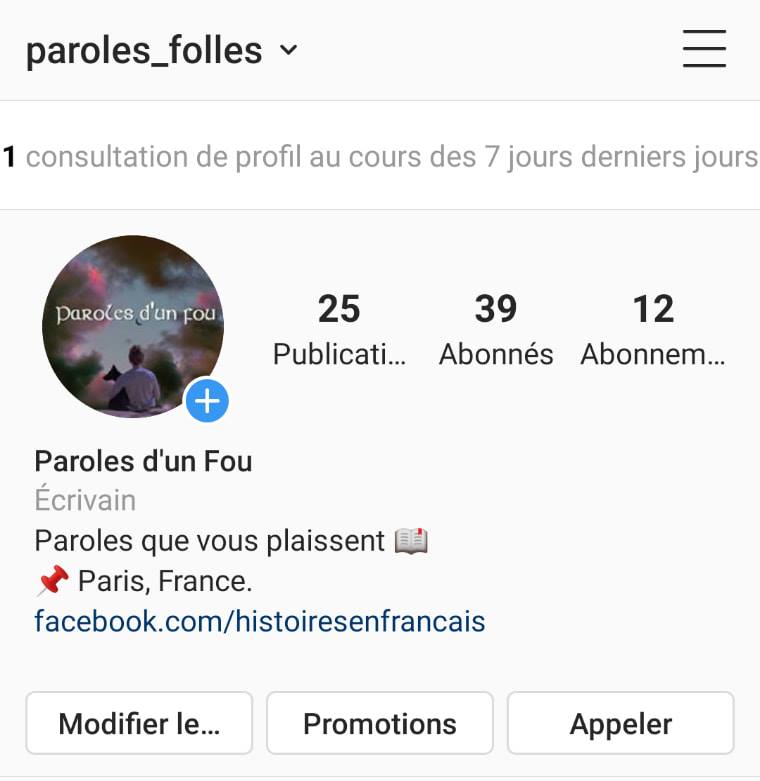This screenshot has height=781, width=760.
Task: View the 39 Abonnés list
Action: [x=496, y=329]
